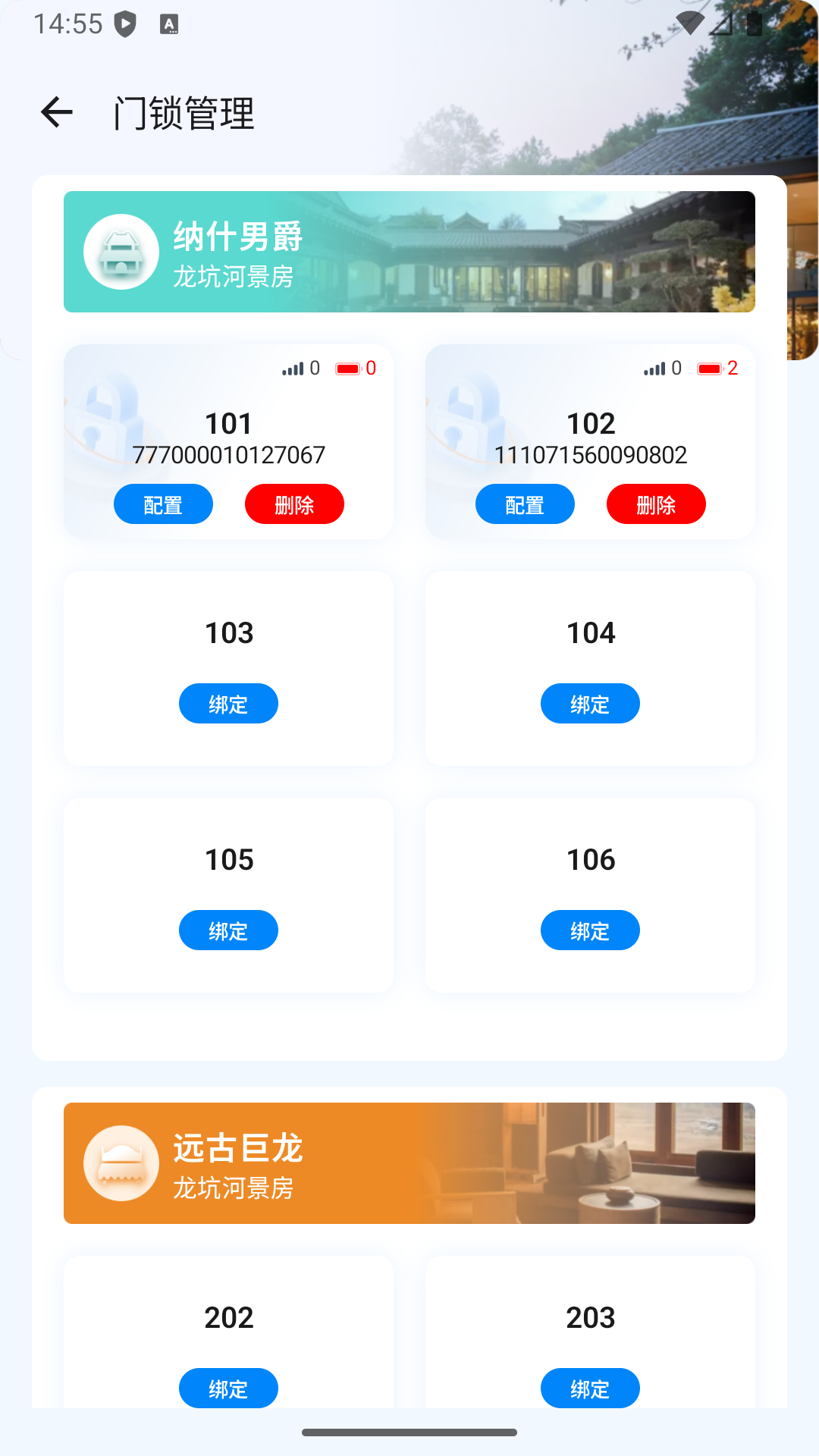Delete the lock of room 101
Image resolution: width=819 pixels, height=1456 pixels.
tap(294, 504)
